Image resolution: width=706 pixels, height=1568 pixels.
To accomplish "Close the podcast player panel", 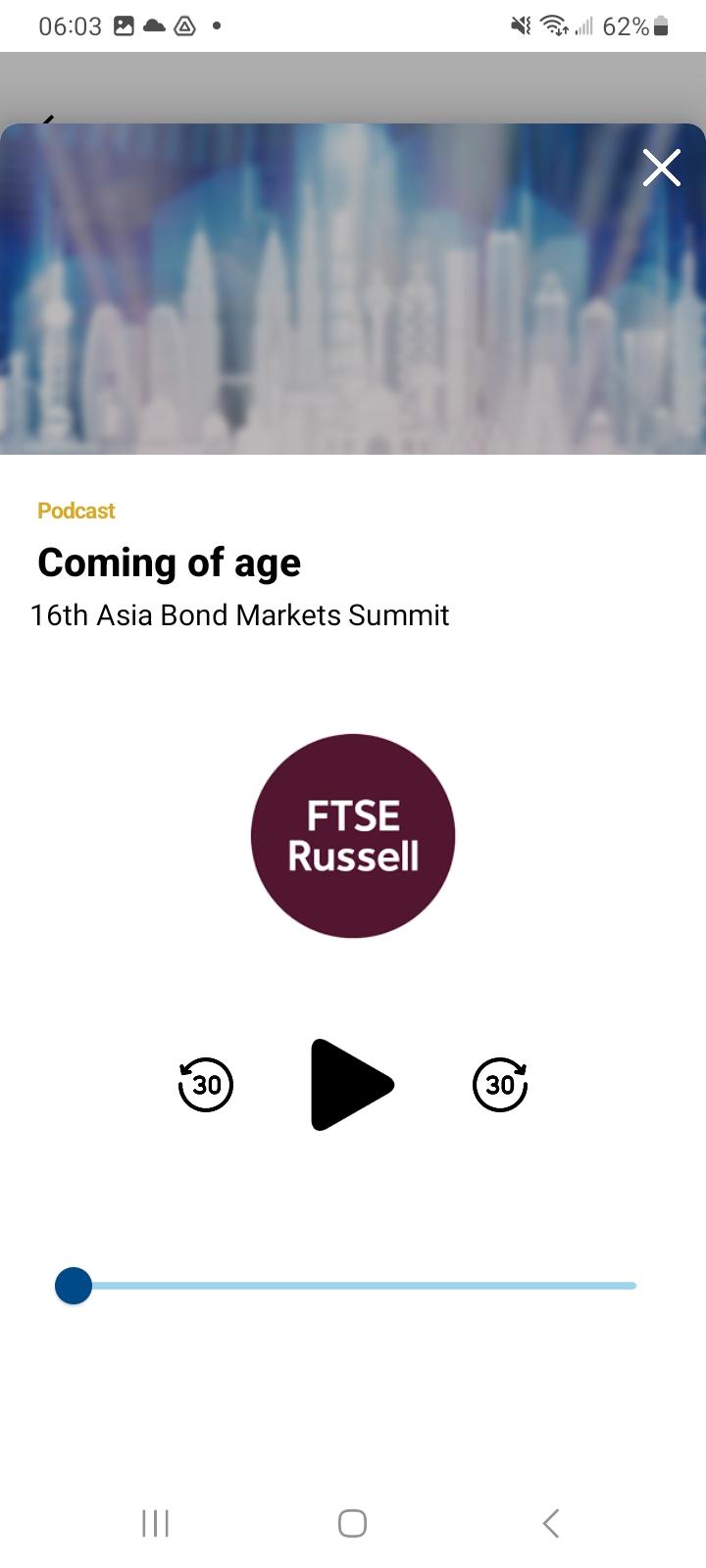I will (662, 168).
